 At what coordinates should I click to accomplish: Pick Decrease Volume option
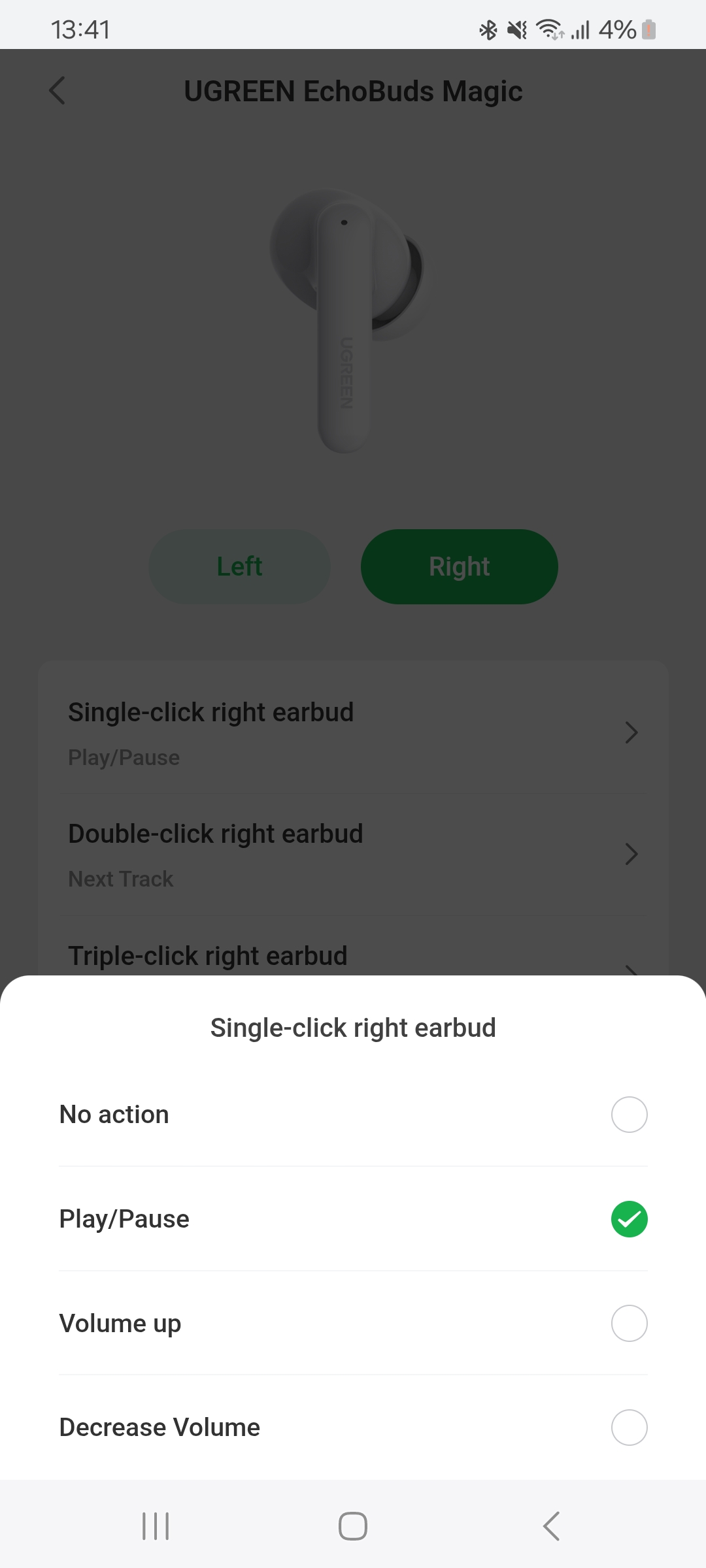pyautogui.click(x=628, y=1428)
